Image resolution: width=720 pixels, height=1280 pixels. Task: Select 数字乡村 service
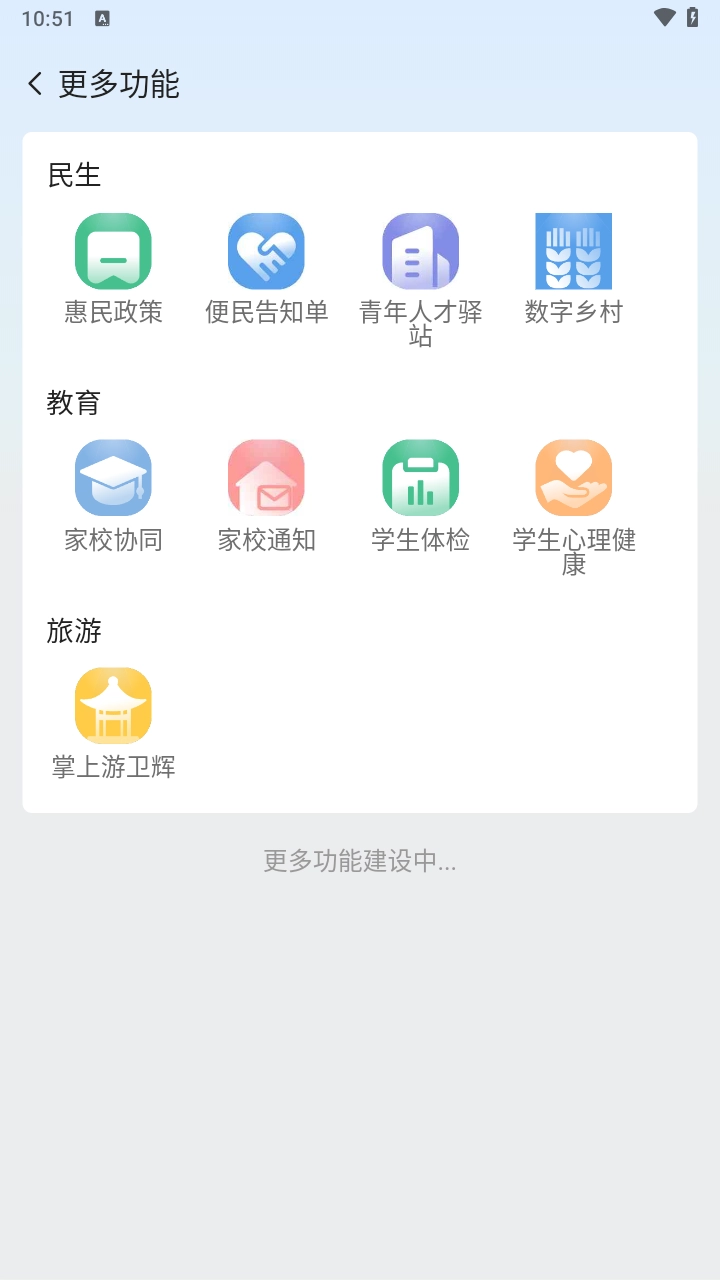coord(573,252)
